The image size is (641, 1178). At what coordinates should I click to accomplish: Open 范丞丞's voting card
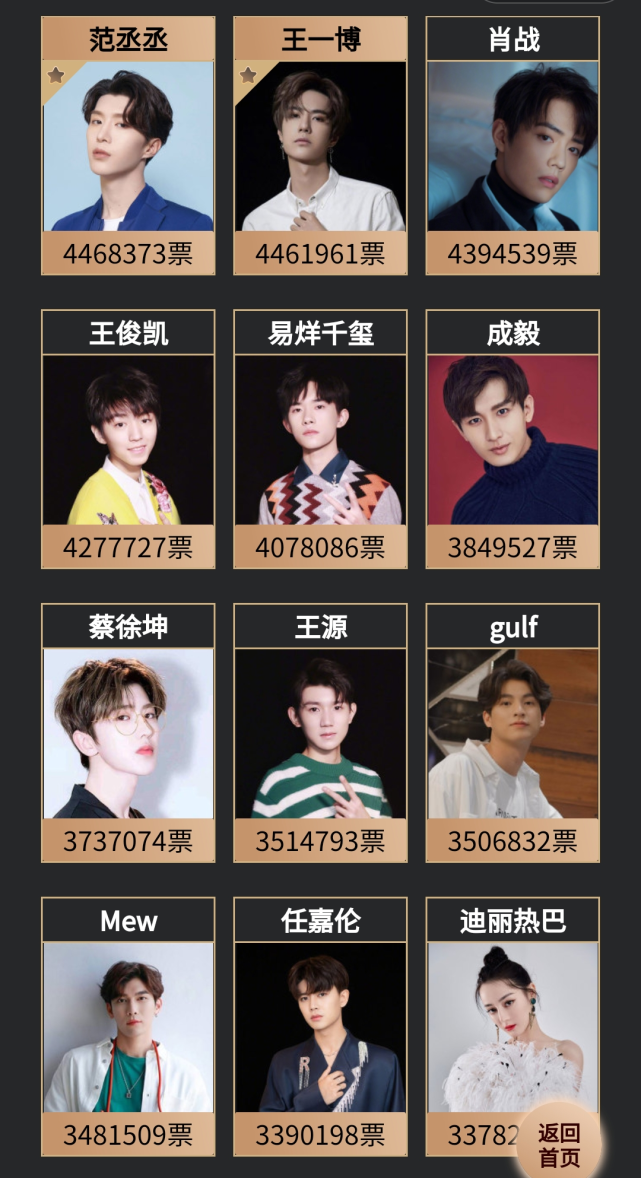(x=128, y=146)
